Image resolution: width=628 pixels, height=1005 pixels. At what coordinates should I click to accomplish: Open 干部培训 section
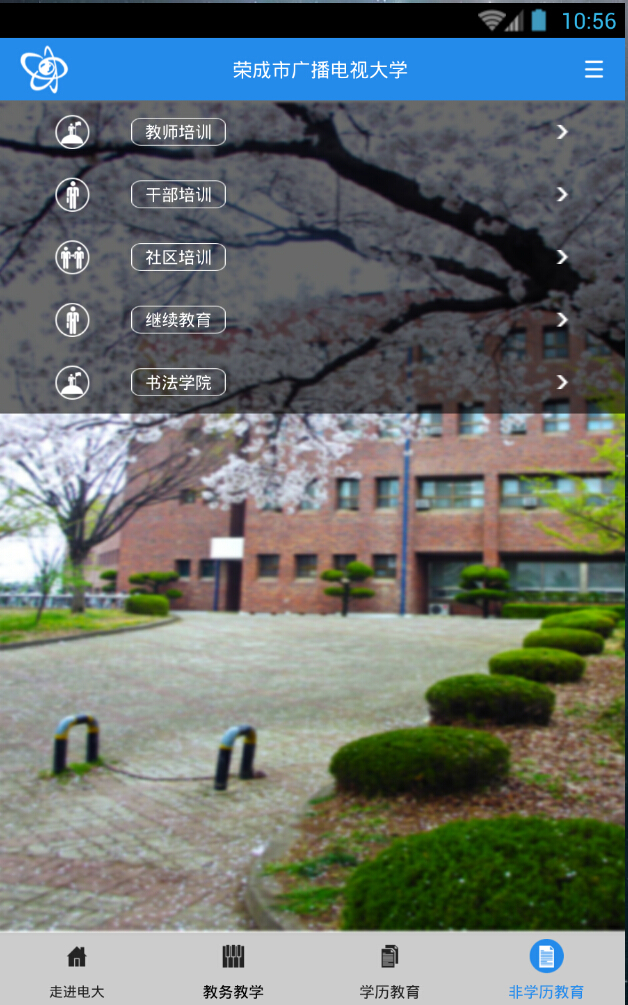[x=178, y=194]
